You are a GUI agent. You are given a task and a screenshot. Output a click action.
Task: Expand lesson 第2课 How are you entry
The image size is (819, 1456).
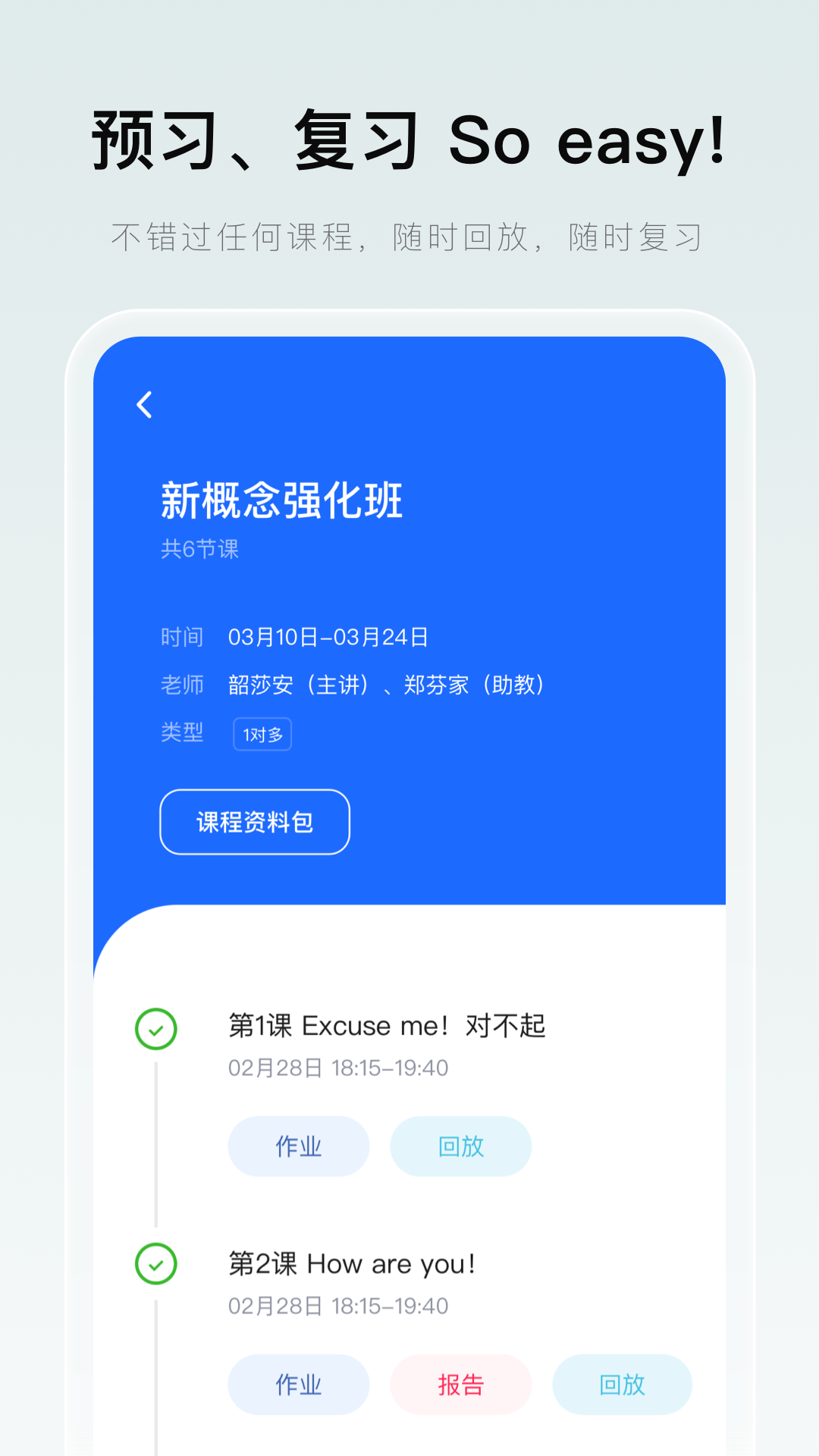click(353, 1263)
